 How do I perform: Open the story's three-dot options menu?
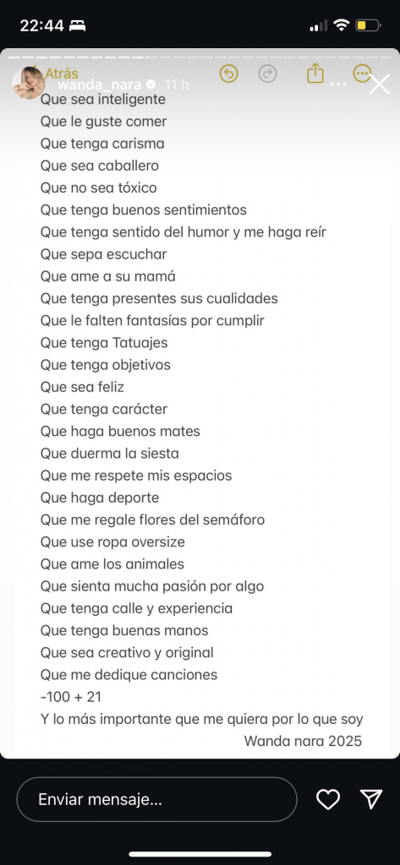pos(338,85)
